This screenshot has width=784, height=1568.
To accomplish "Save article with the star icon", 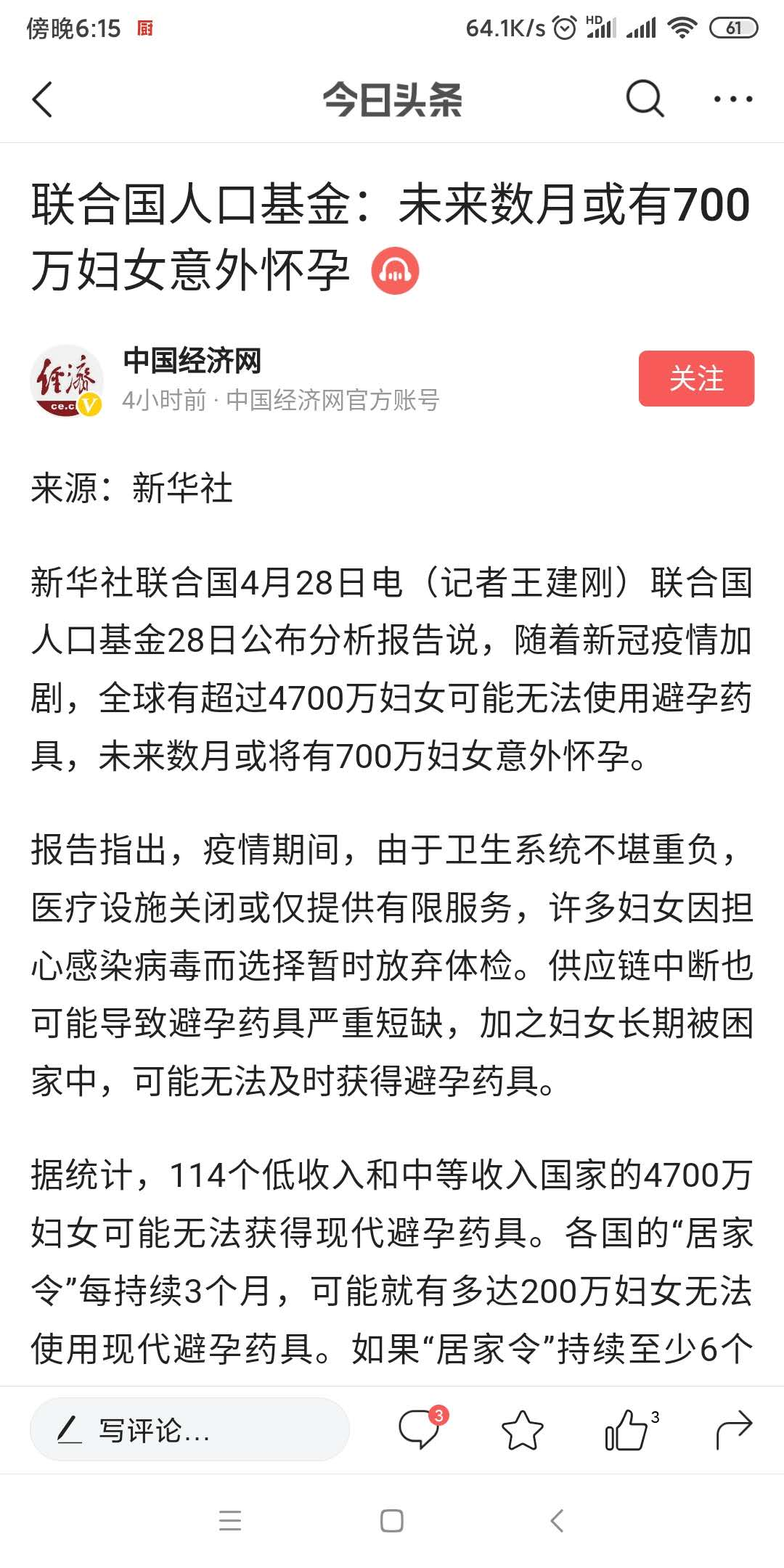I will 522,1430.
